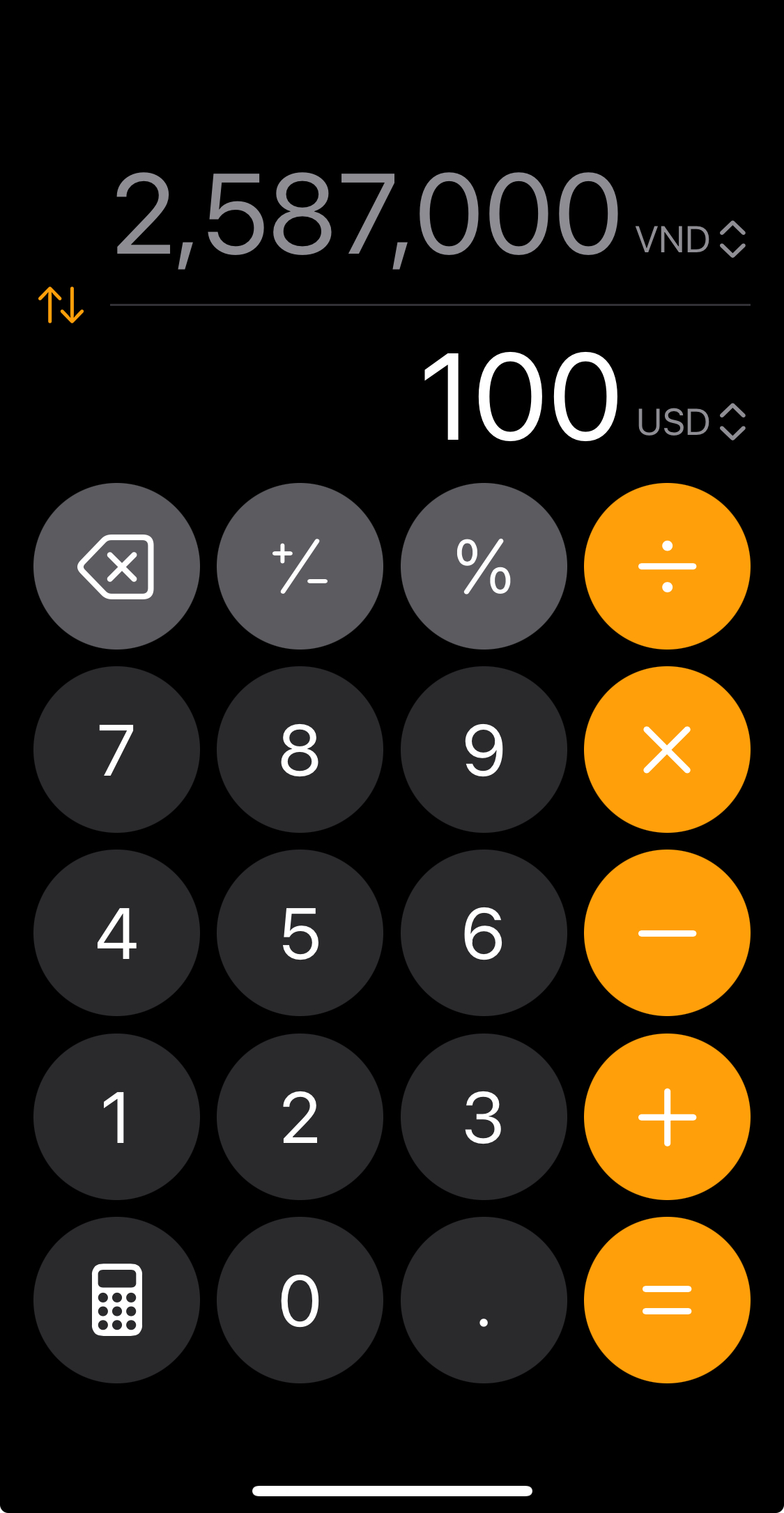Tap the percent key
The width and height of the screenshot is (784, 1513).
tap(484, 566)
